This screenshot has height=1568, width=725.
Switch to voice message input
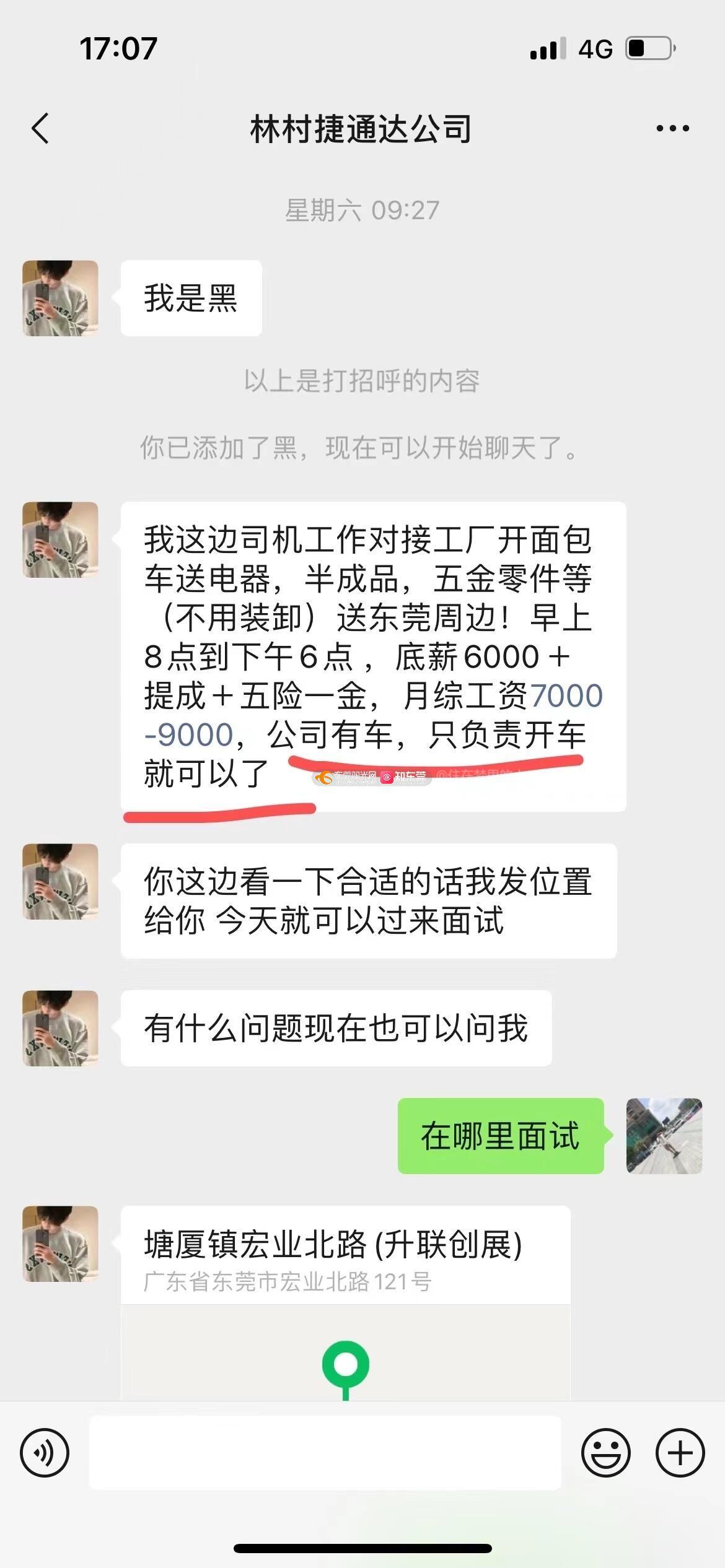(x=45, y=1453)
